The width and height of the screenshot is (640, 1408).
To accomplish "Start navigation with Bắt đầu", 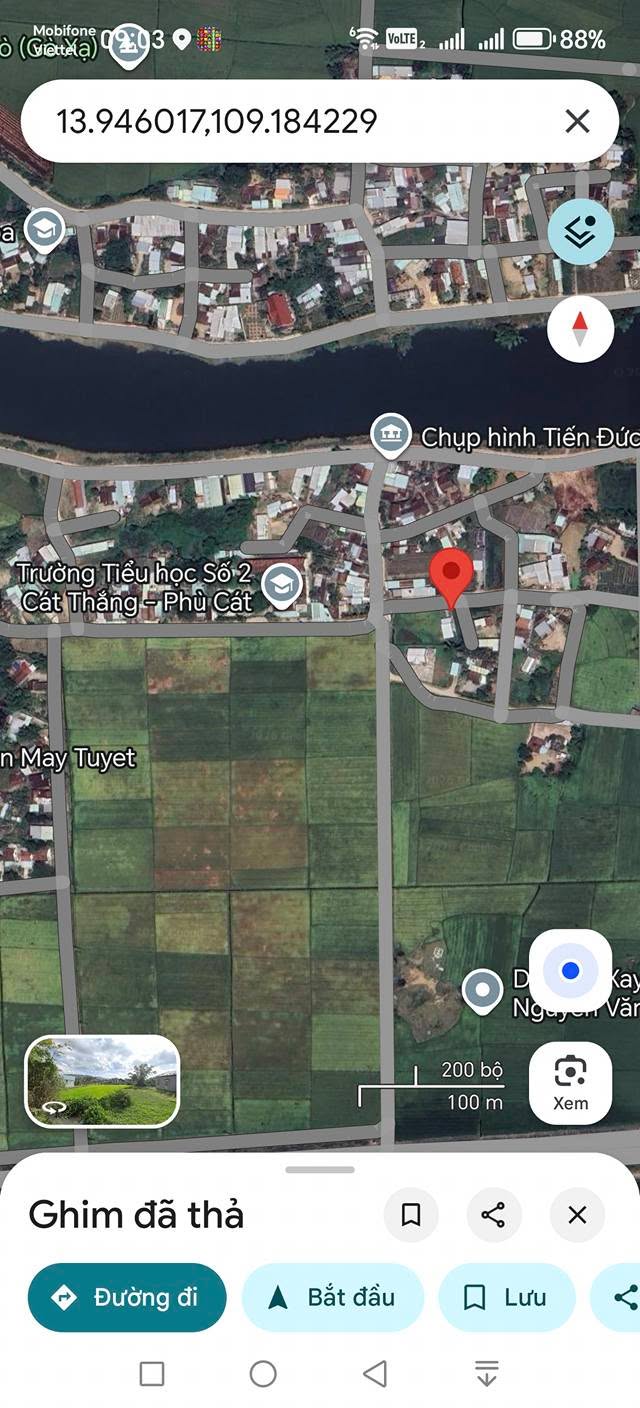I will point(332,1297).
